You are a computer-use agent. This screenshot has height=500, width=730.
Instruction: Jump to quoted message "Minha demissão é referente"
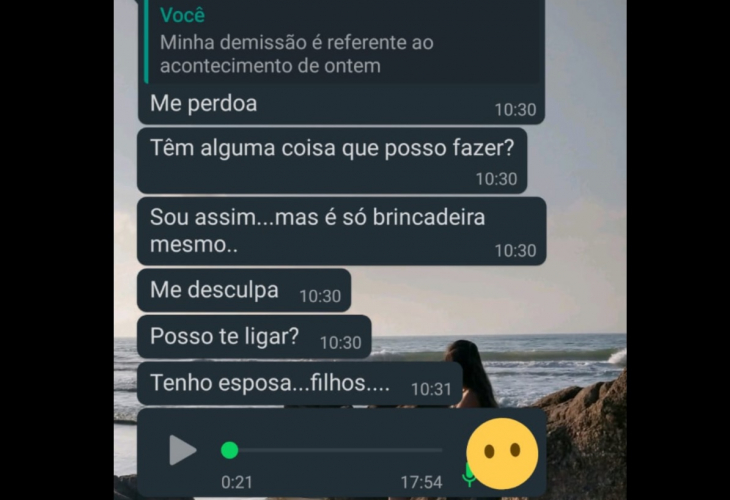click(x=340, y=44)
